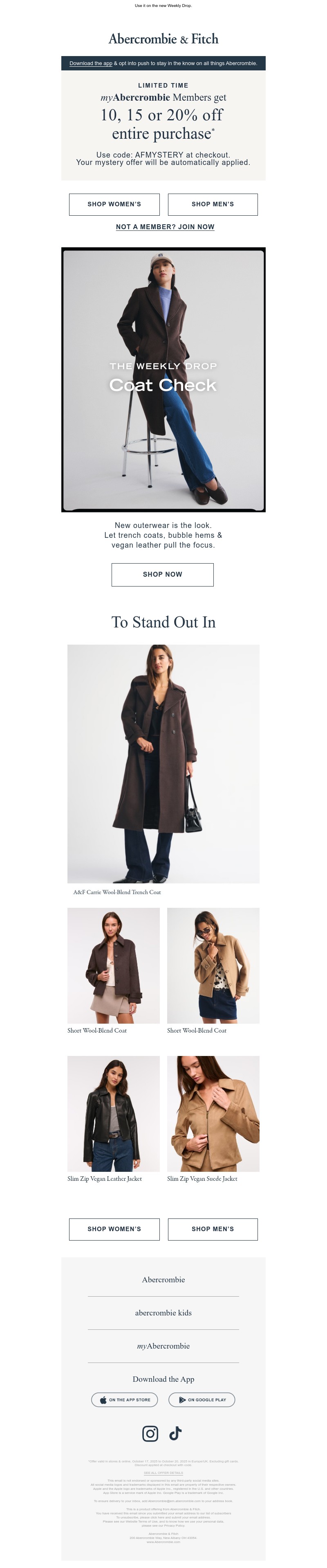Image resolution: width=327 pixels, height=1568 pixels.
Task: Tap the Shop Now button
Action: tap(162, 575)
